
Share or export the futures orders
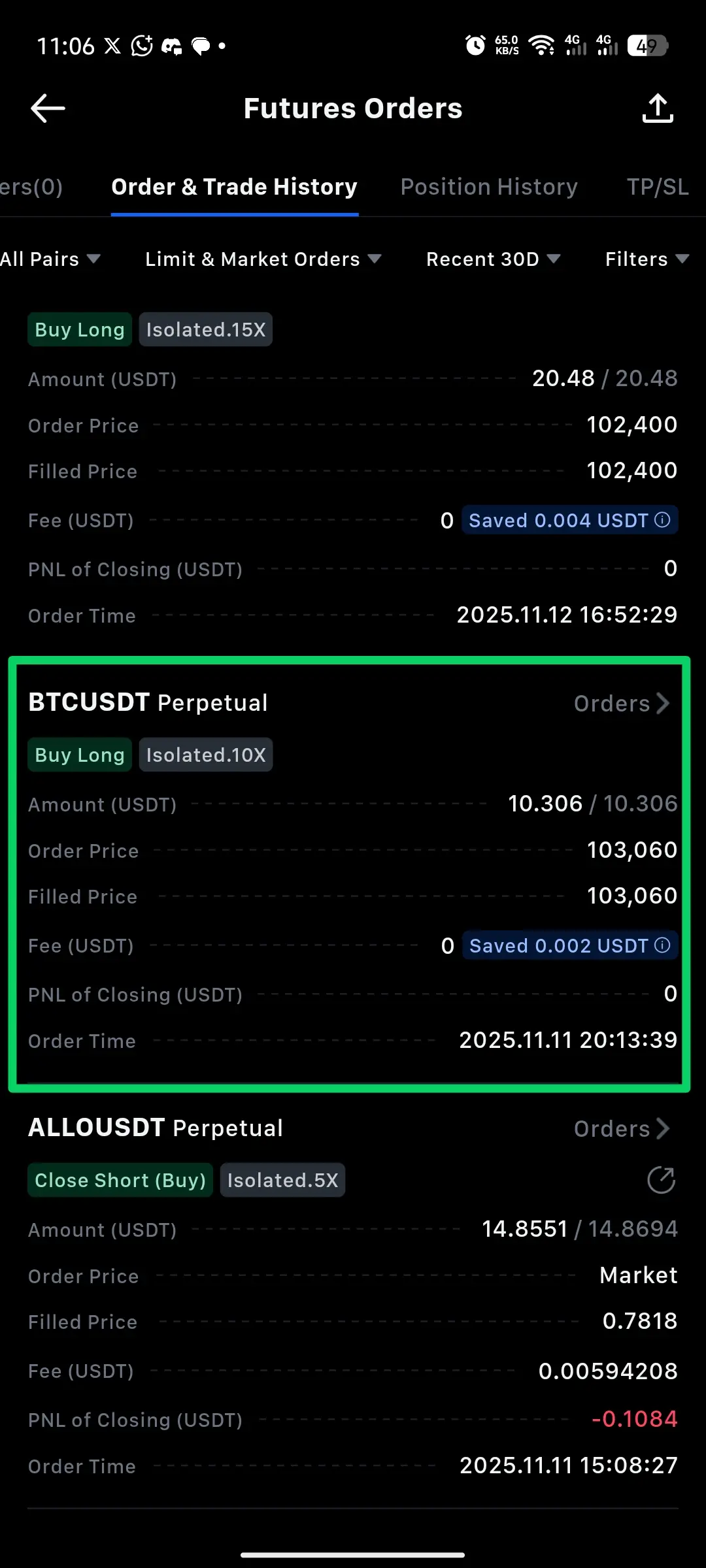pos(658,108)
